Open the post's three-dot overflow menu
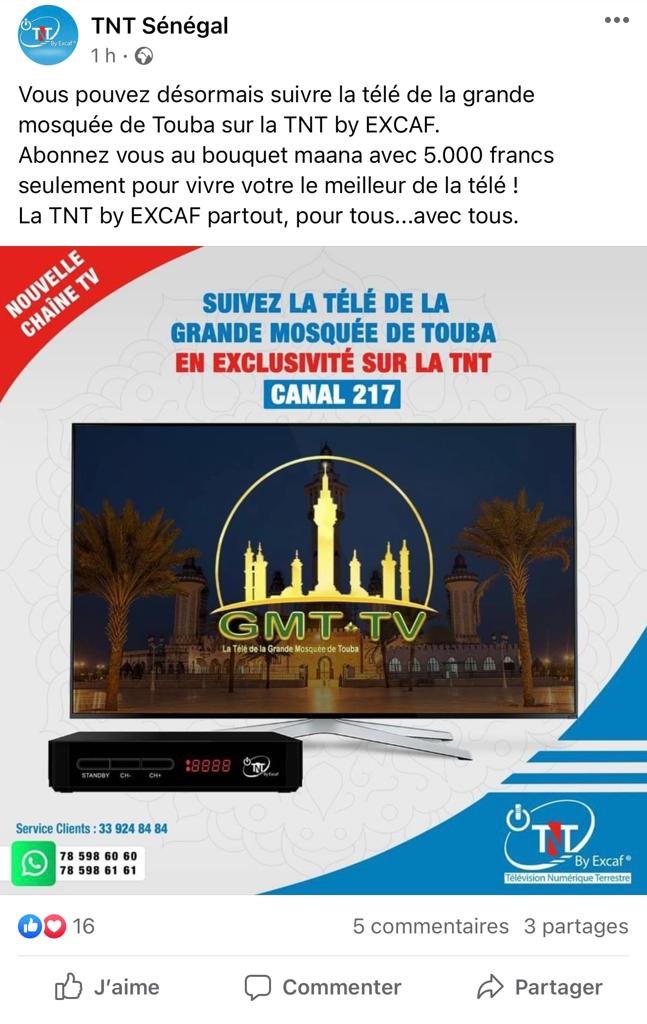The width and height of the screenshot is (647, 1024). coord(616,21)
